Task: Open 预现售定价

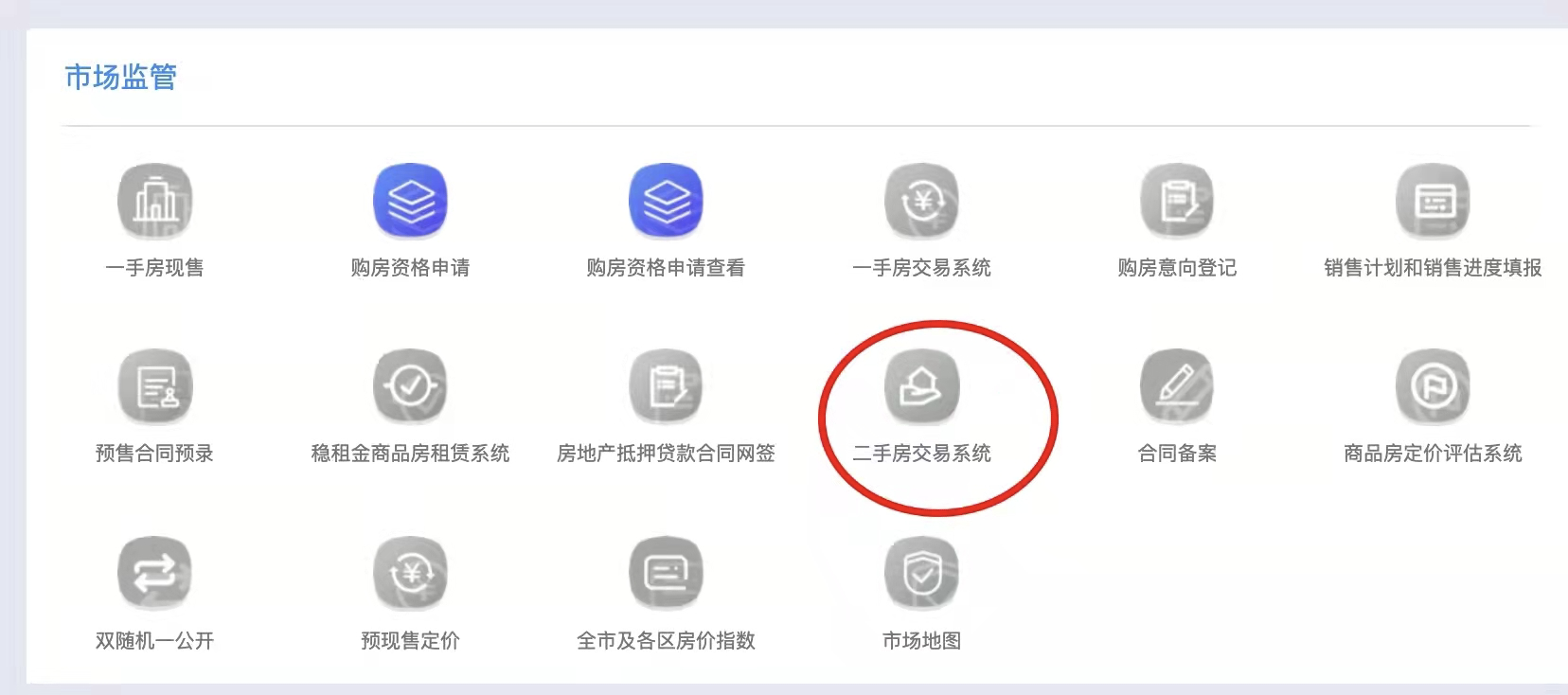Action: (x=410, y=573)
